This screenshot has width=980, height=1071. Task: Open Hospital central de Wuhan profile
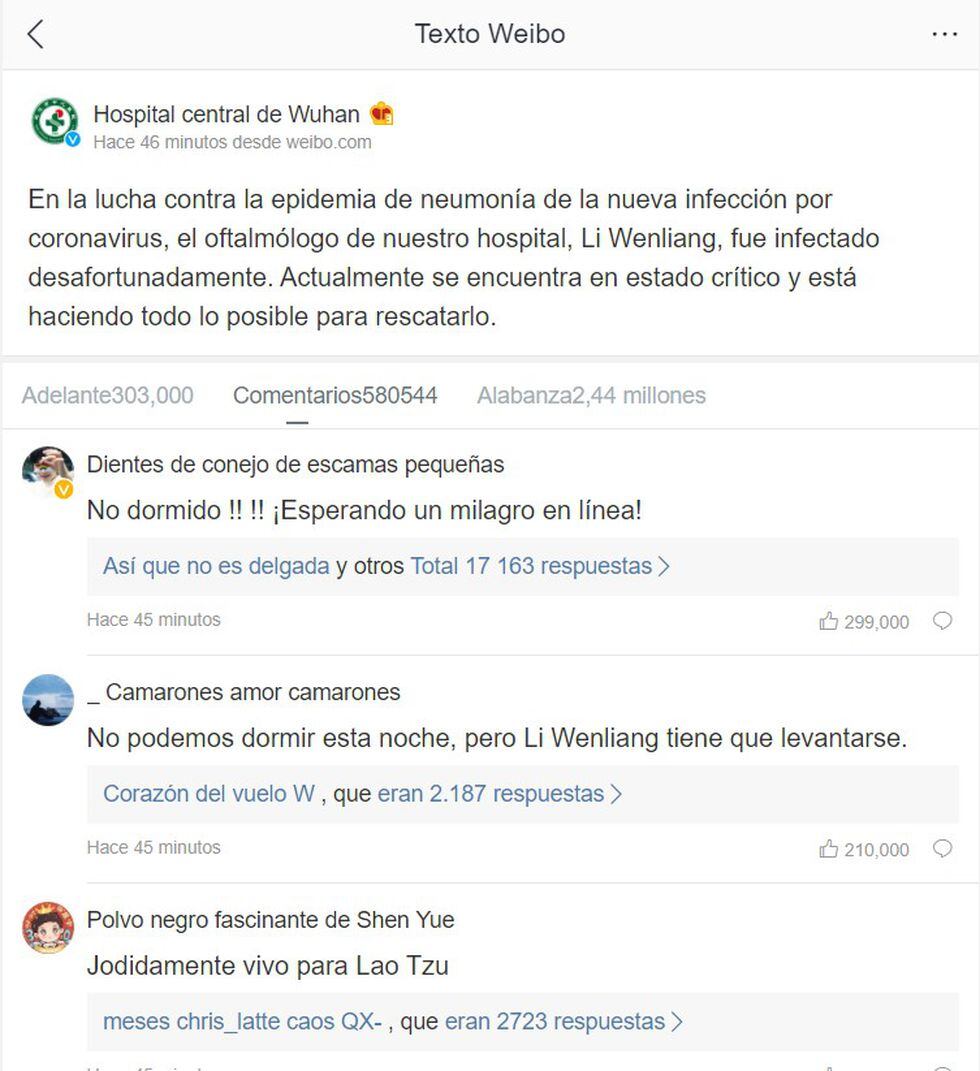pyautogui.click(x=226, y=114)
